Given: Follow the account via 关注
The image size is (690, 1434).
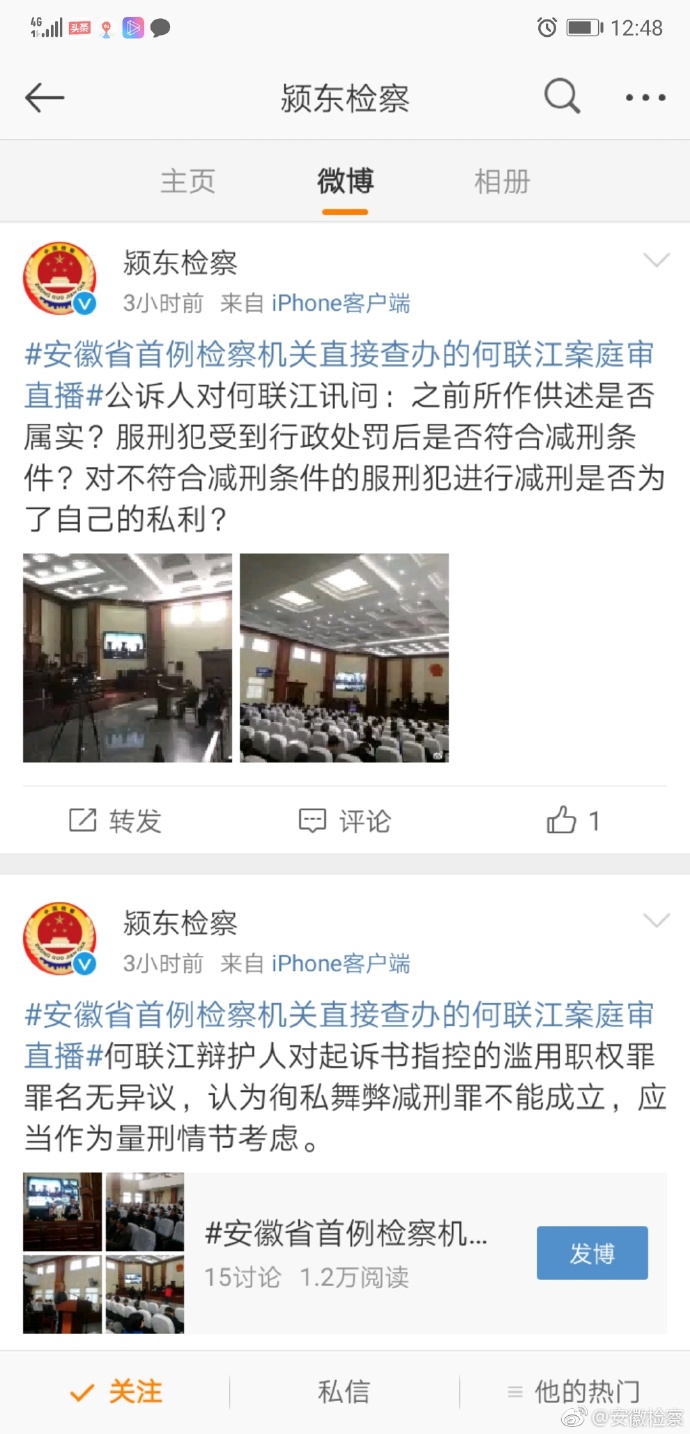Looking at the screenshot, I should 116,1392.
